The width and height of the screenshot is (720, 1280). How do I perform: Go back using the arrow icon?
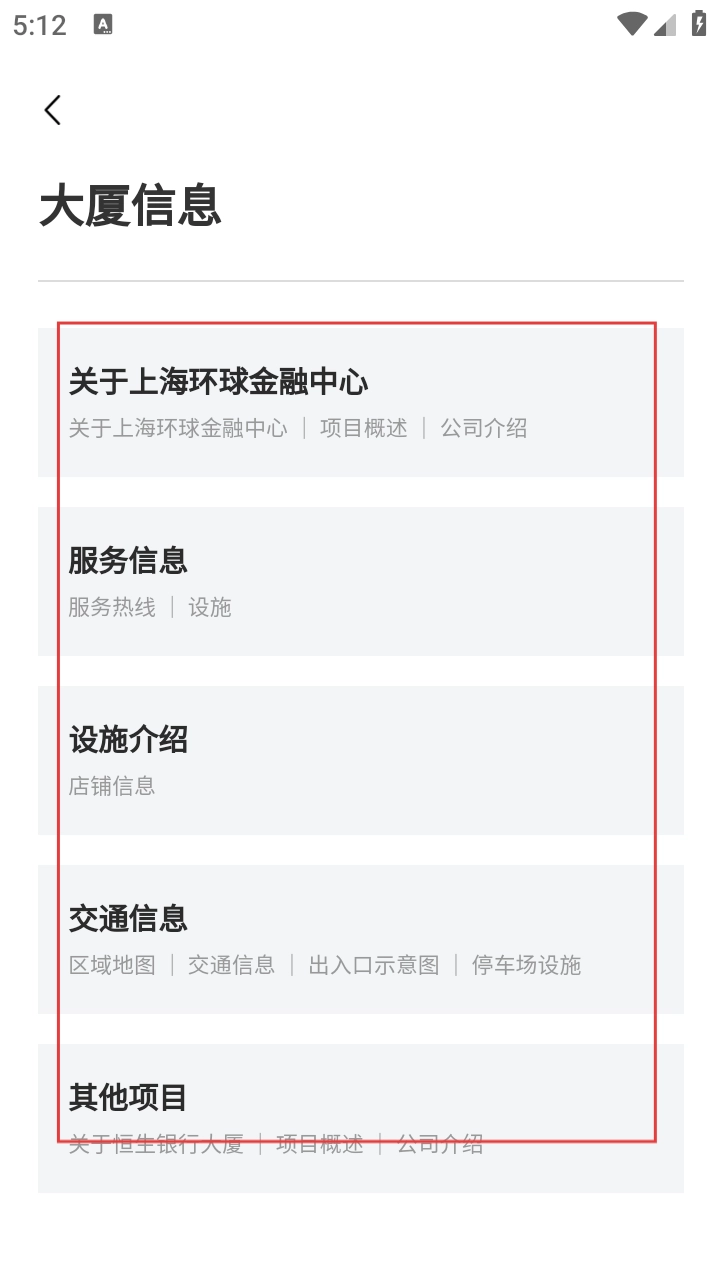(x=53, y=110)
